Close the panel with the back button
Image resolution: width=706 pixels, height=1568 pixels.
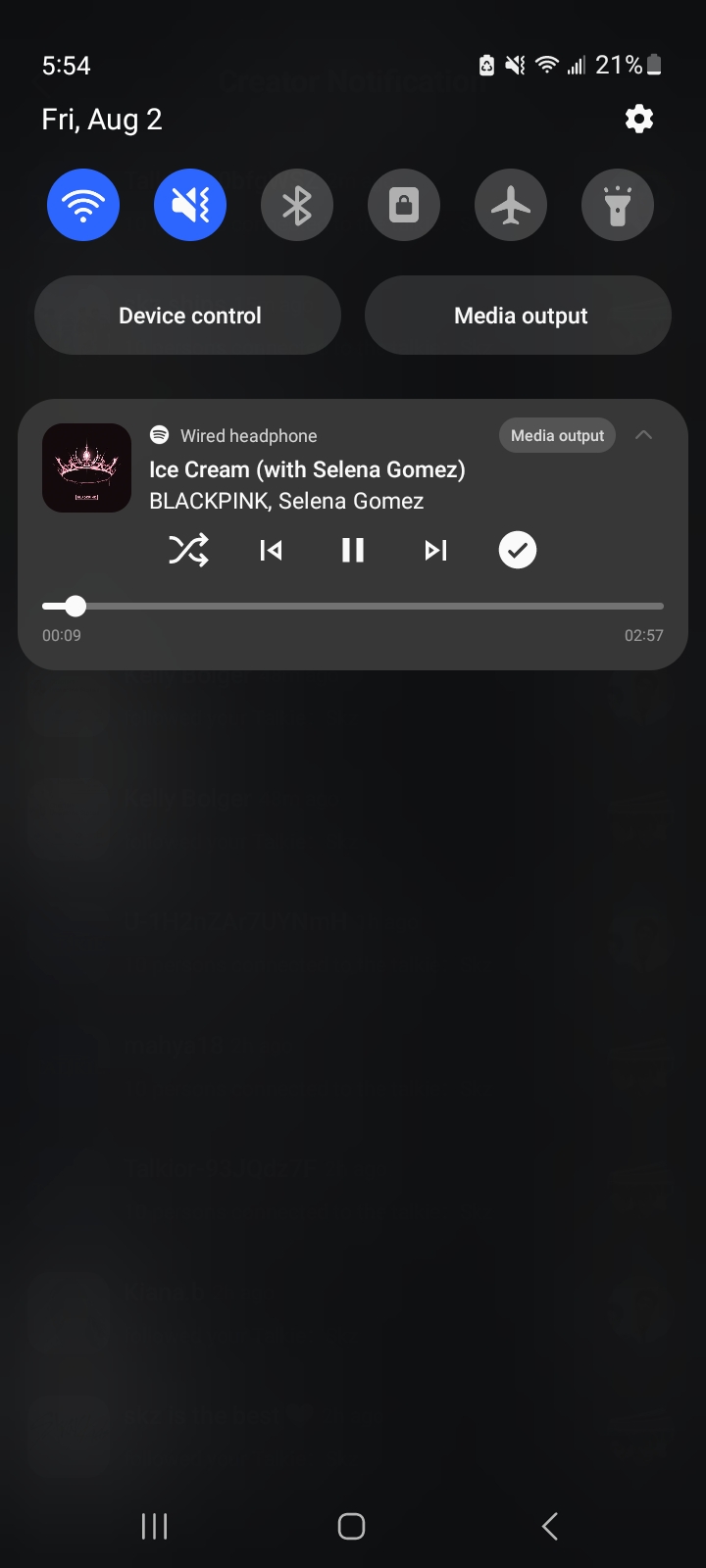(550, 1526)
